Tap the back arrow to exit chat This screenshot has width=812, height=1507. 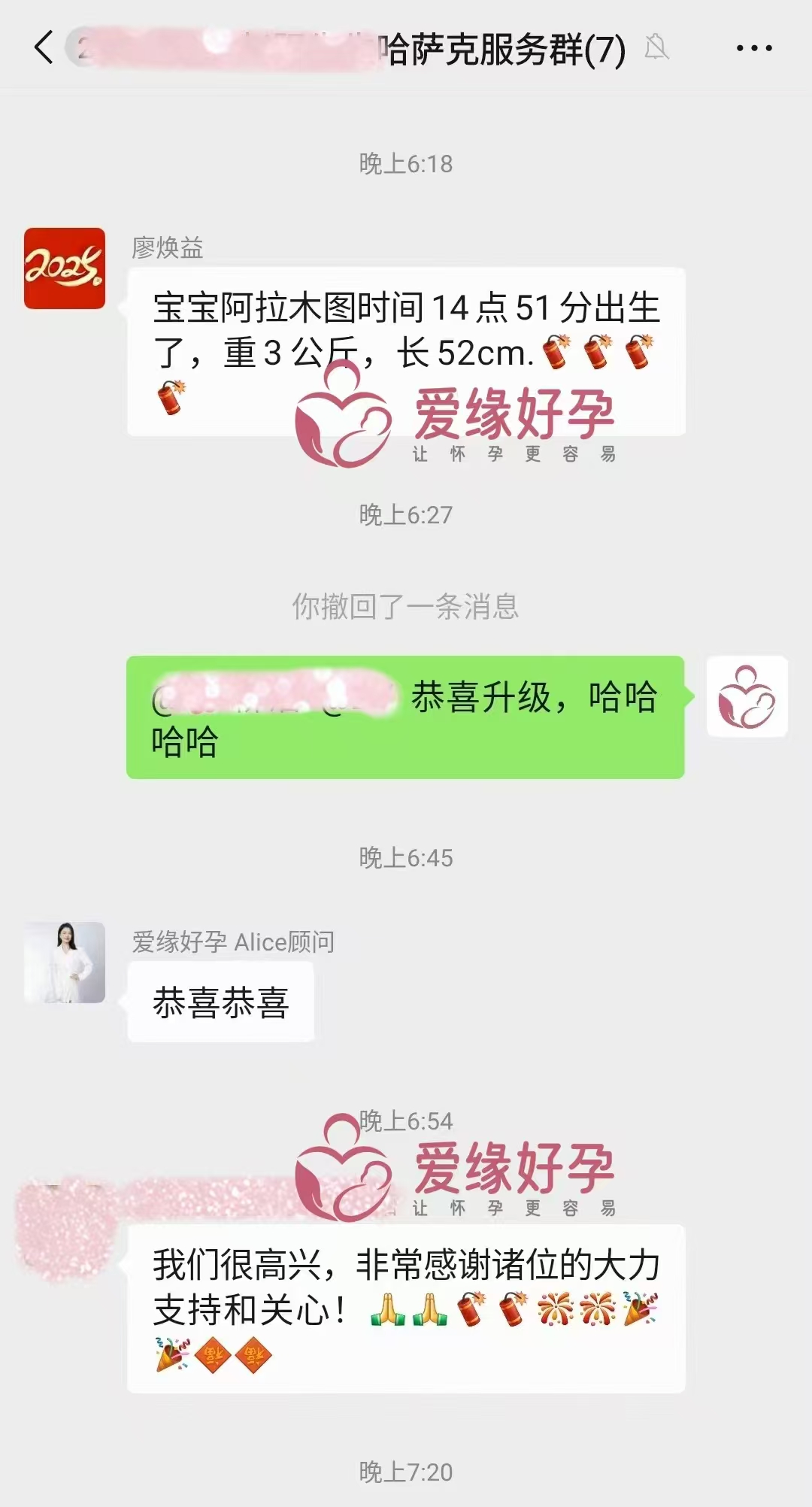(43, 47)
